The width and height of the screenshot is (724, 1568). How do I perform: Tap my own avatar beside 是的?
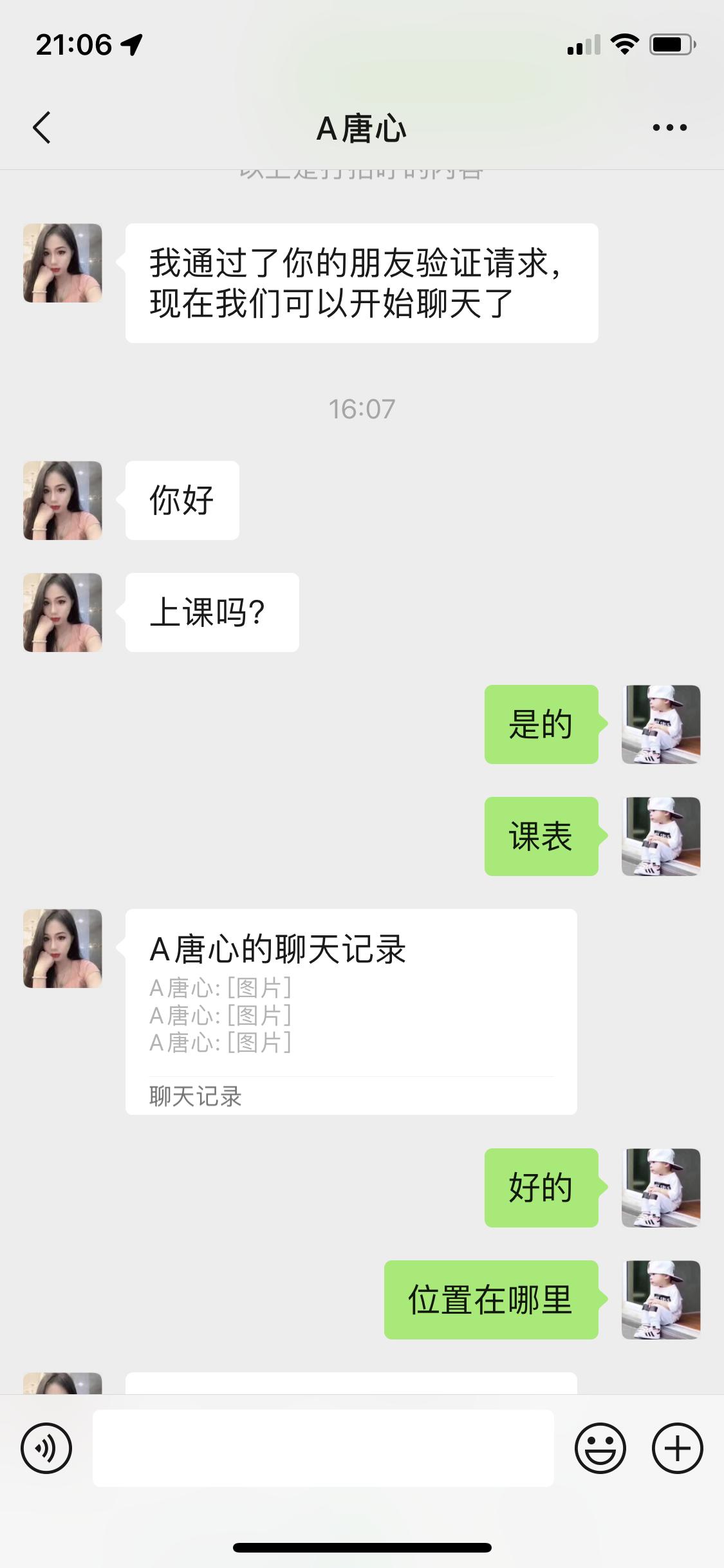pos(661,724)
